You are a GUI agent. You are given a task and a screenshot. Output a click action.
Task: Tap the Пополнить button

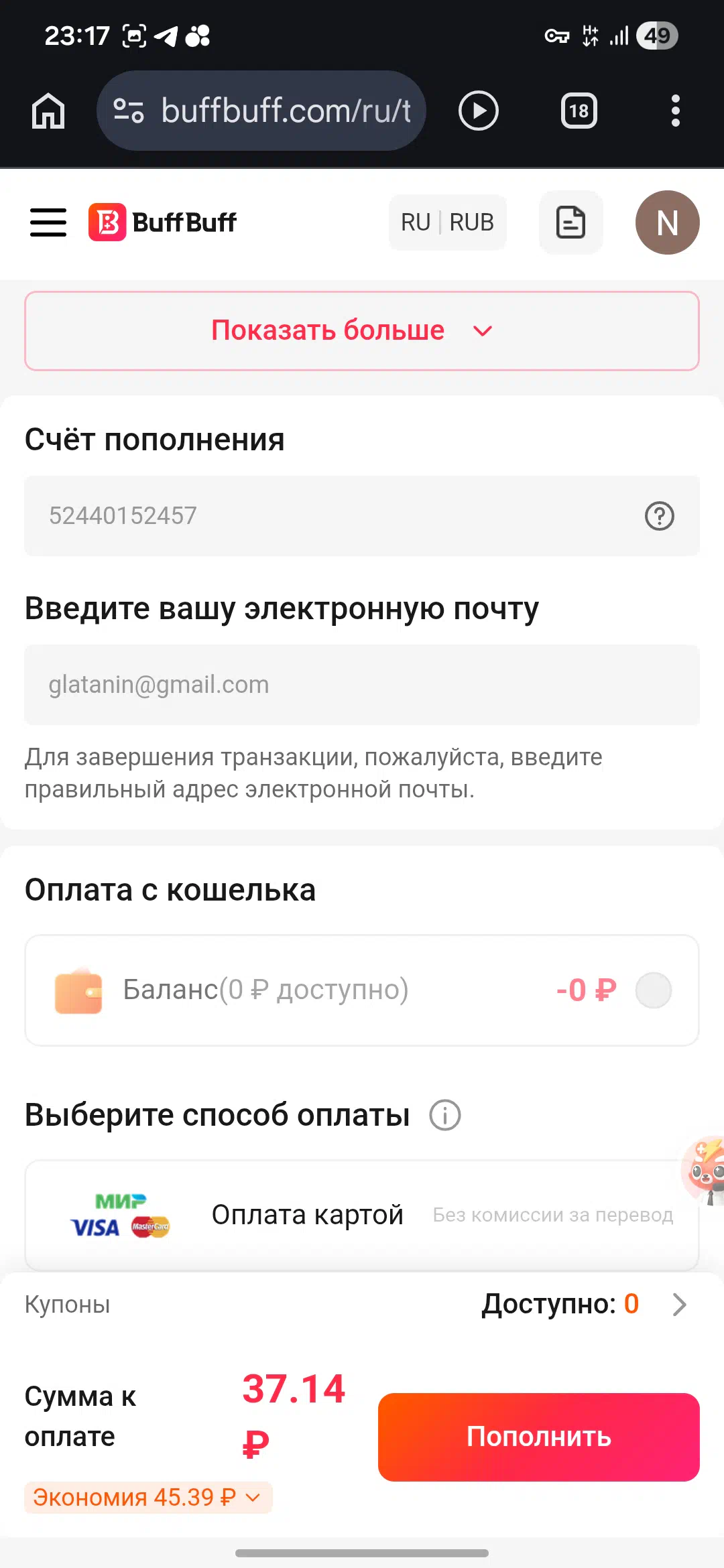point(538,1437)
